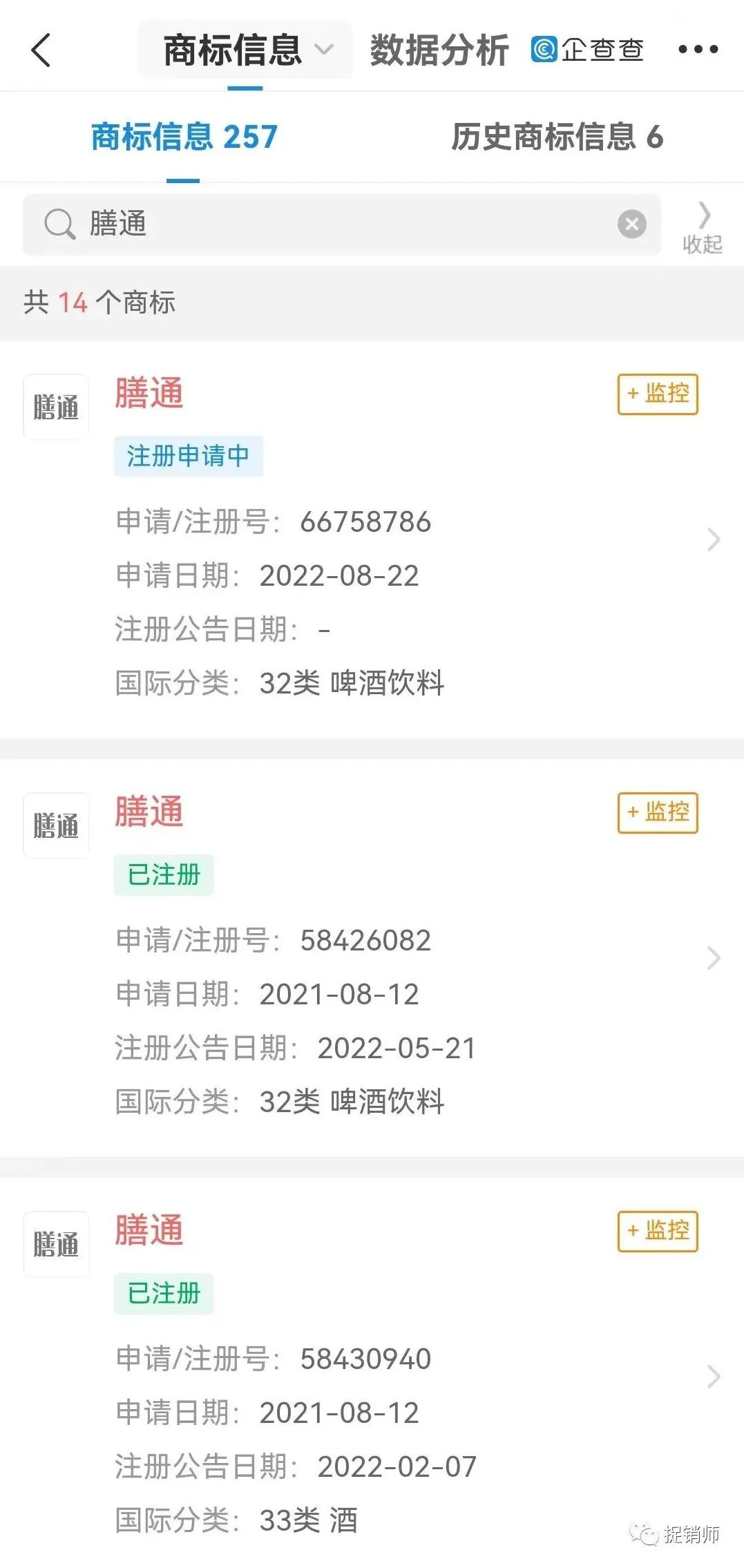Clear the search text using the x icon
Image resolution: width=744 pixels, height=1568 pixels.
click(x=631, y=223)
